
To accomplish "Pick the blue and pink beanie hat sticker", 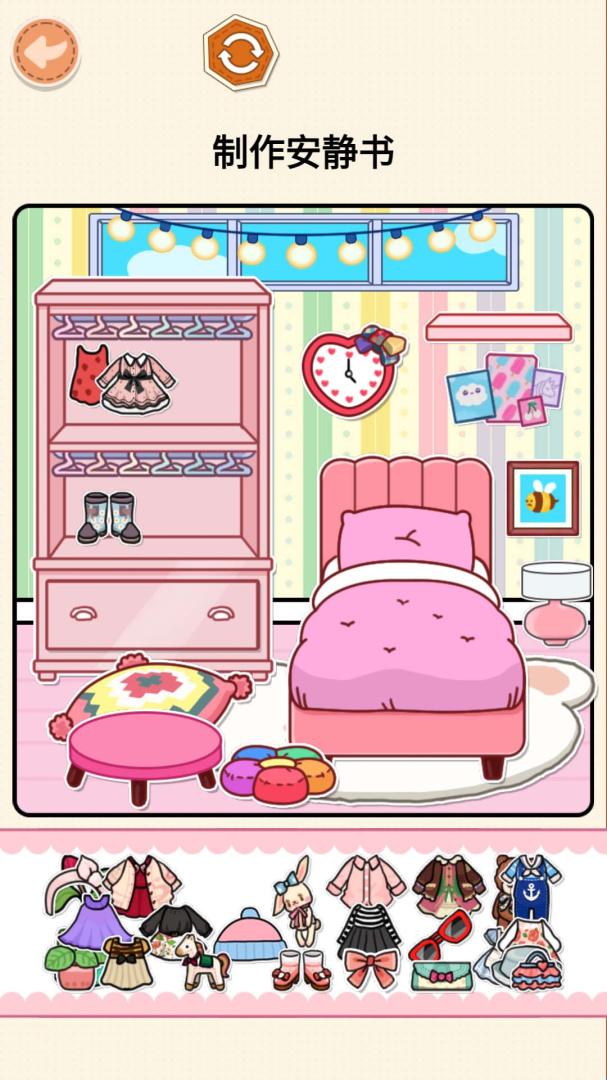I will coord(250,936).
